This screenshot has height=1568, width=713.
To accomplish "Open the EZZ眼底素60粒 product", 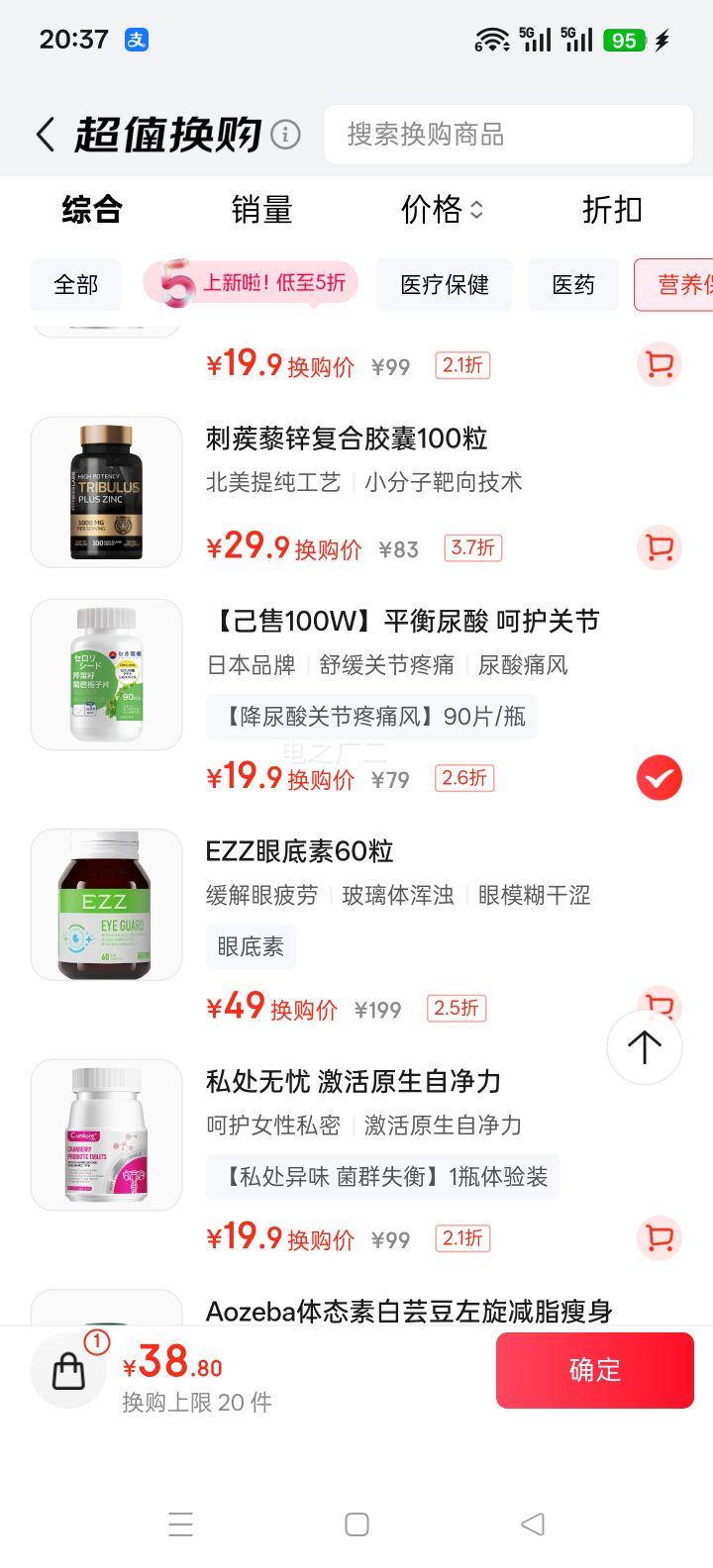I will pos(299,851).
